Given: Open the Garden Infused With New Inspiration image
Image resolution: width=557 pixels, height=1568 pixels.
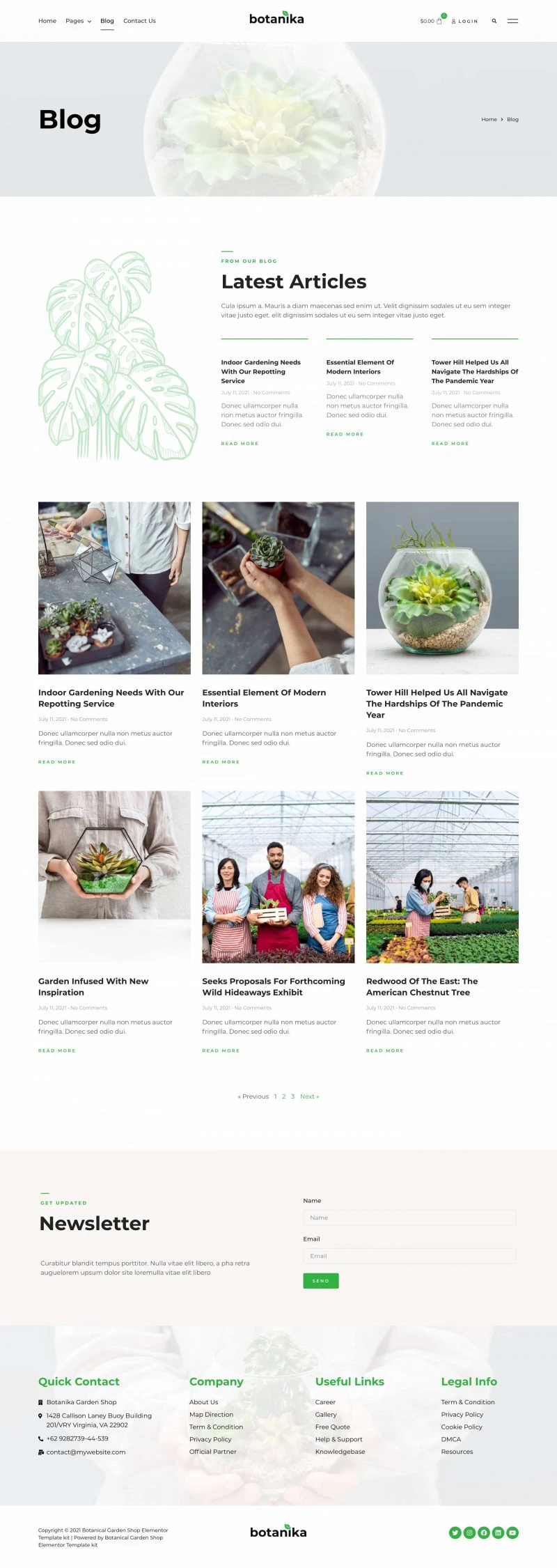Looking at the screenshot, I should click(x=114, y=876).
